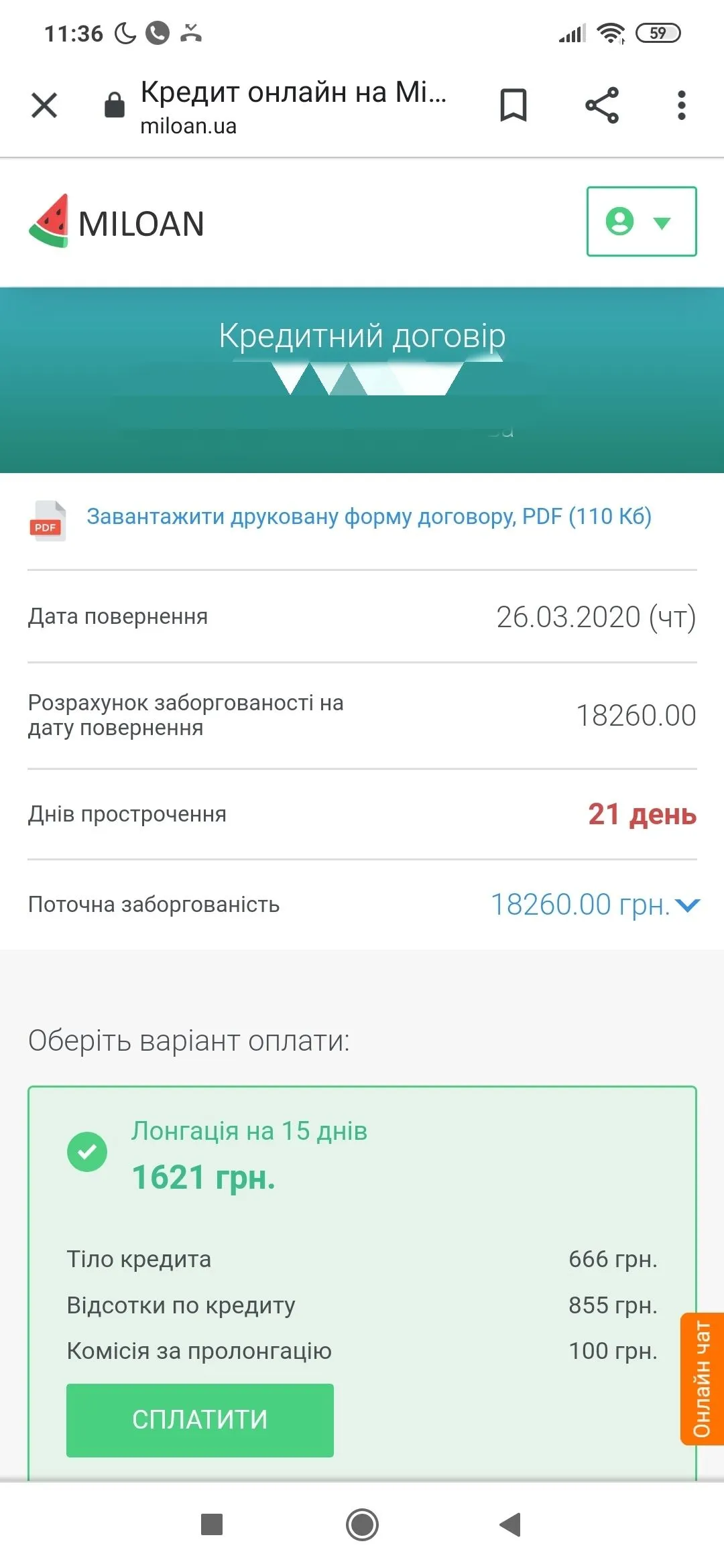This screenshot has height=1568, width=724.
Task: Open the browser overflow menu
Action: (681, 105)
